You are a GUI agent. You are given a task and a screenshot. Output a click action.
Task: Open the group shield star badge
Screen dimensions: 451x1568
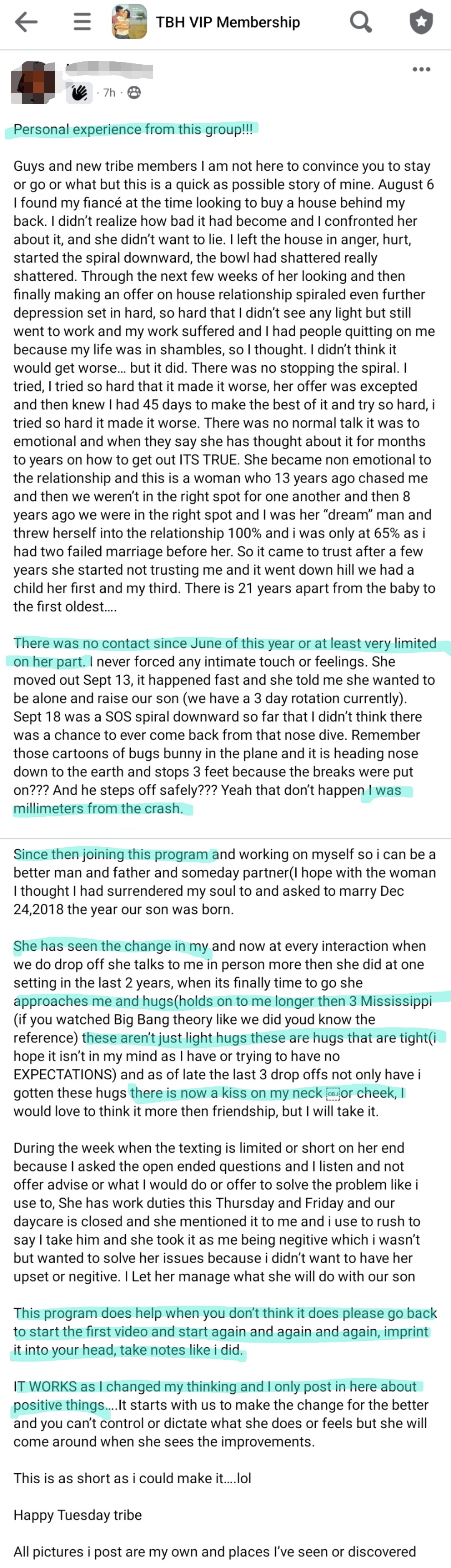[421, 22]
